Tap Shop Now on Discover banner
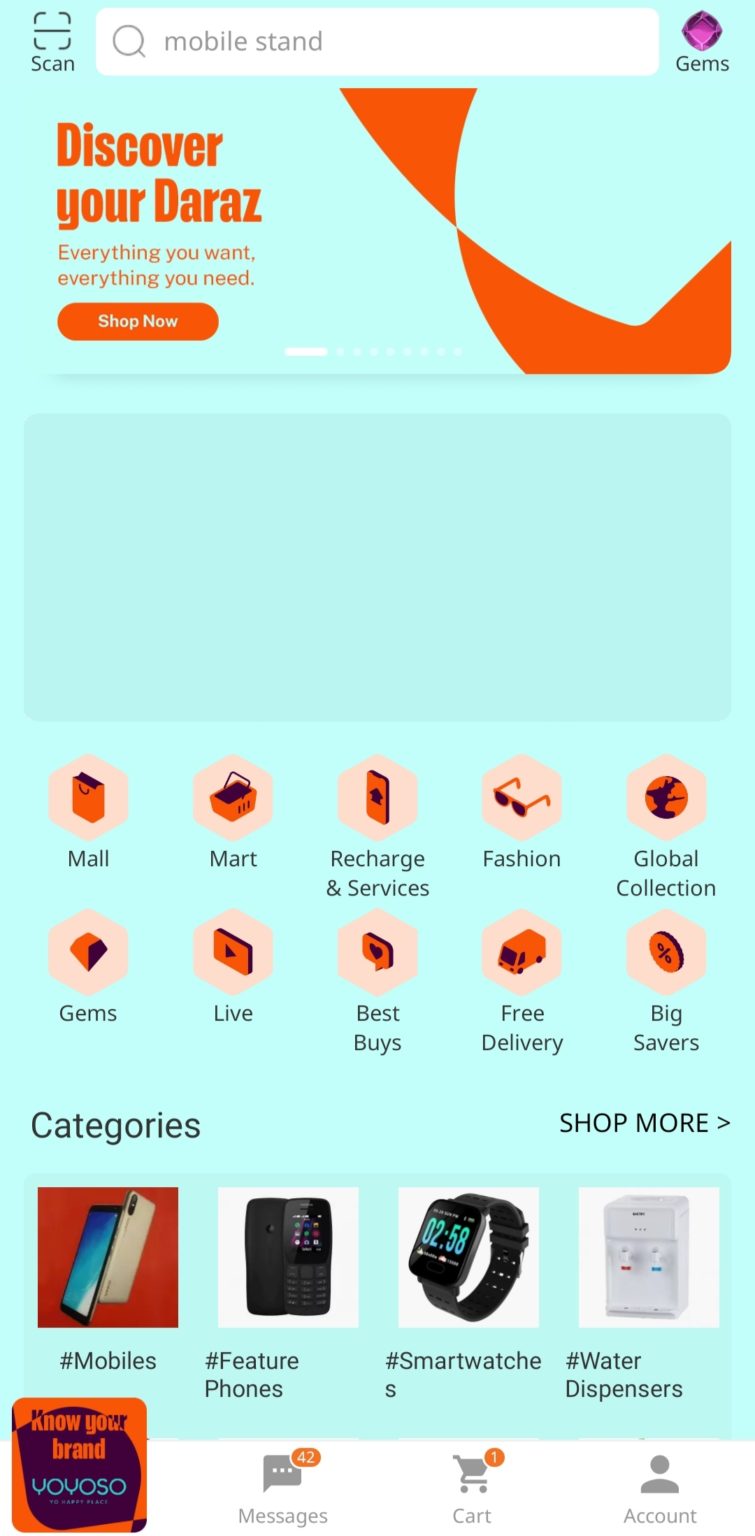This screenshot has height=1536, width=755. click(138, 321)
